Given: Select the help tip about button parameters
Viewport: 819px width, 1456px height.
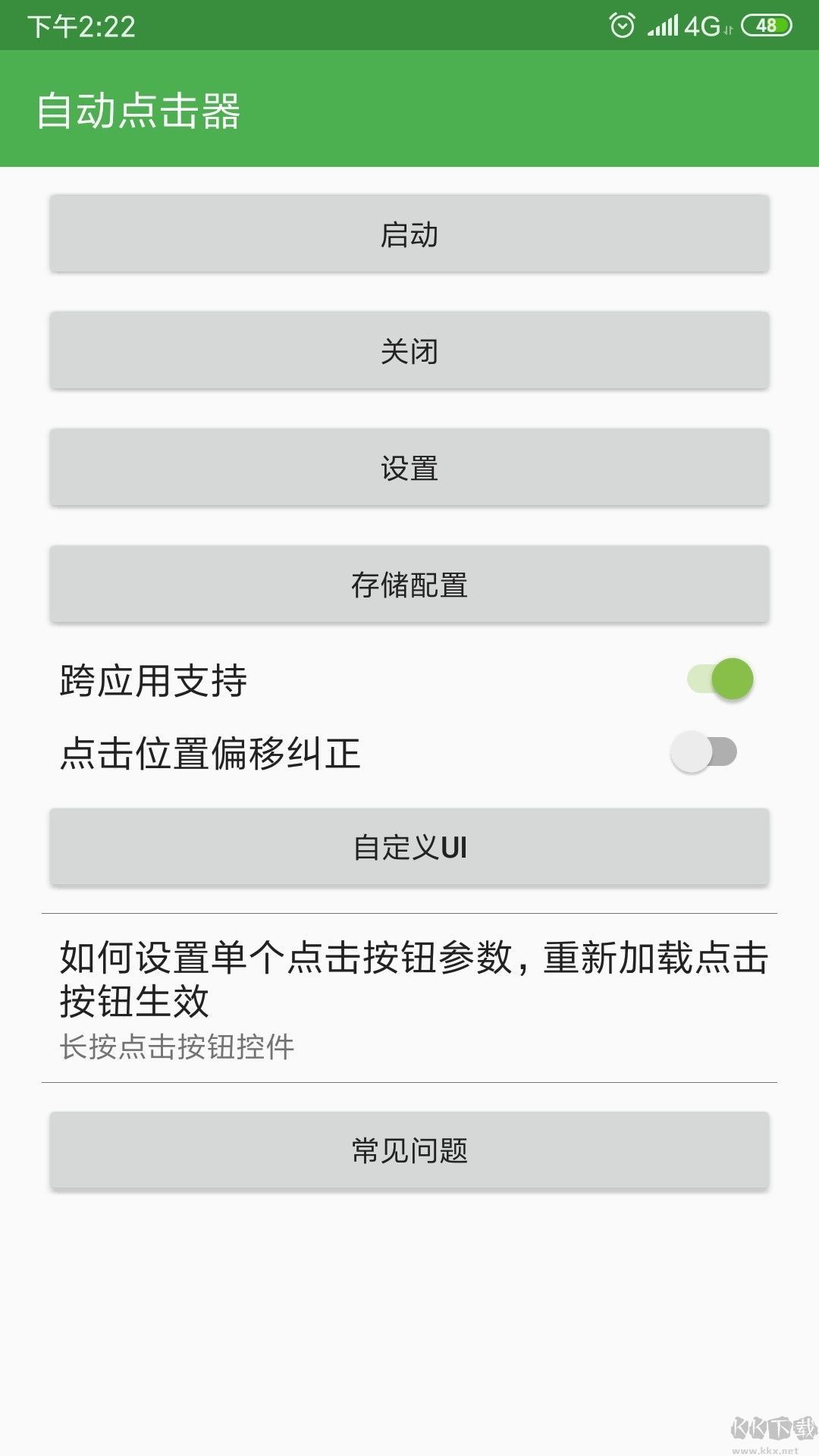Looking at the screenshot, I should point(409,978).
